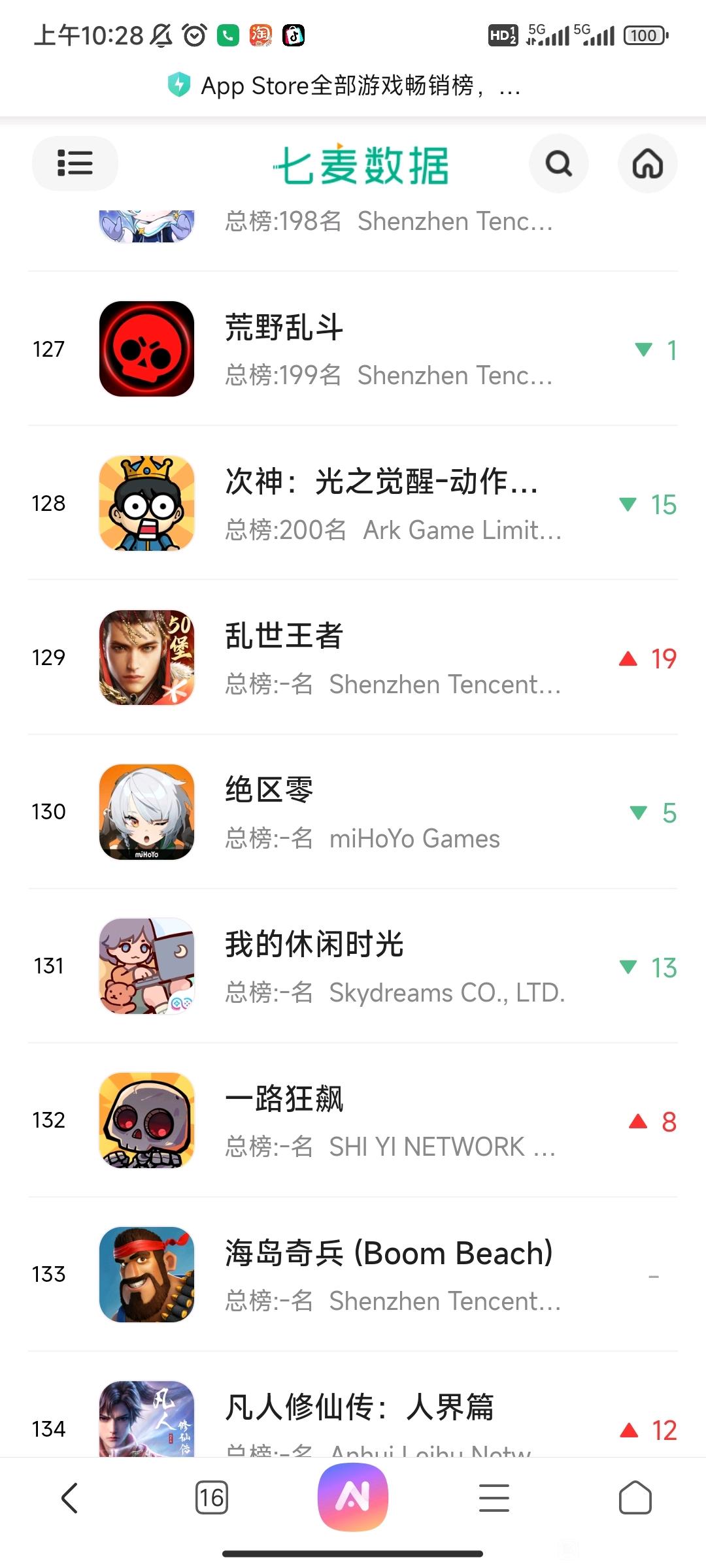
Task: View 海岛奇兵 (Boom Beach) details
Action: (353, 1274)
